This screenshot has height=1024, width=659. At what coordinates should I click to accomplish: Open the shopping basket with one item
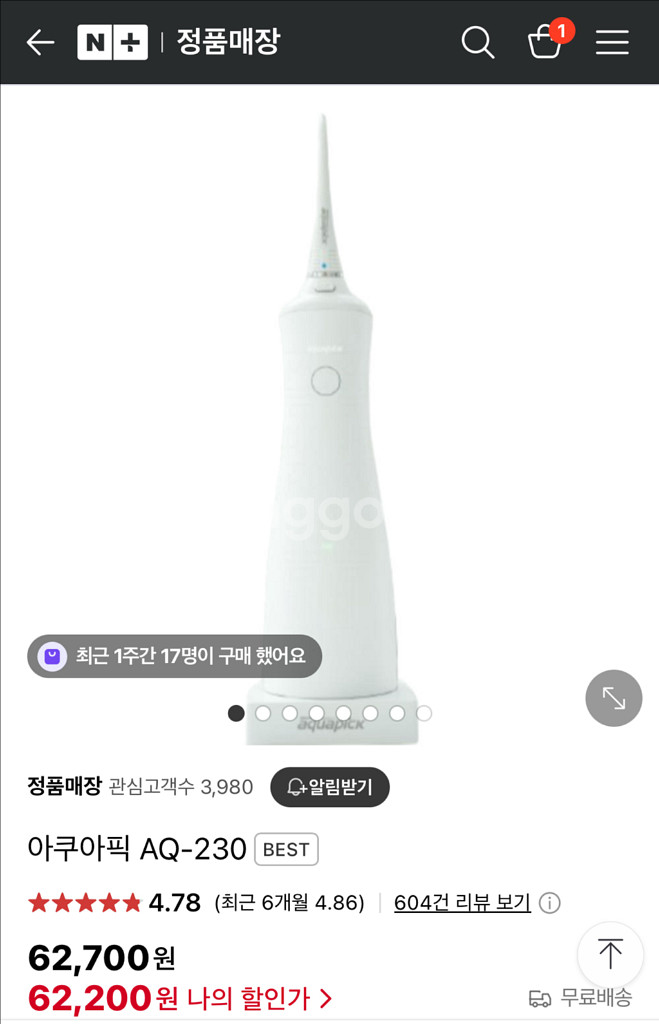(x=545, y=42)
